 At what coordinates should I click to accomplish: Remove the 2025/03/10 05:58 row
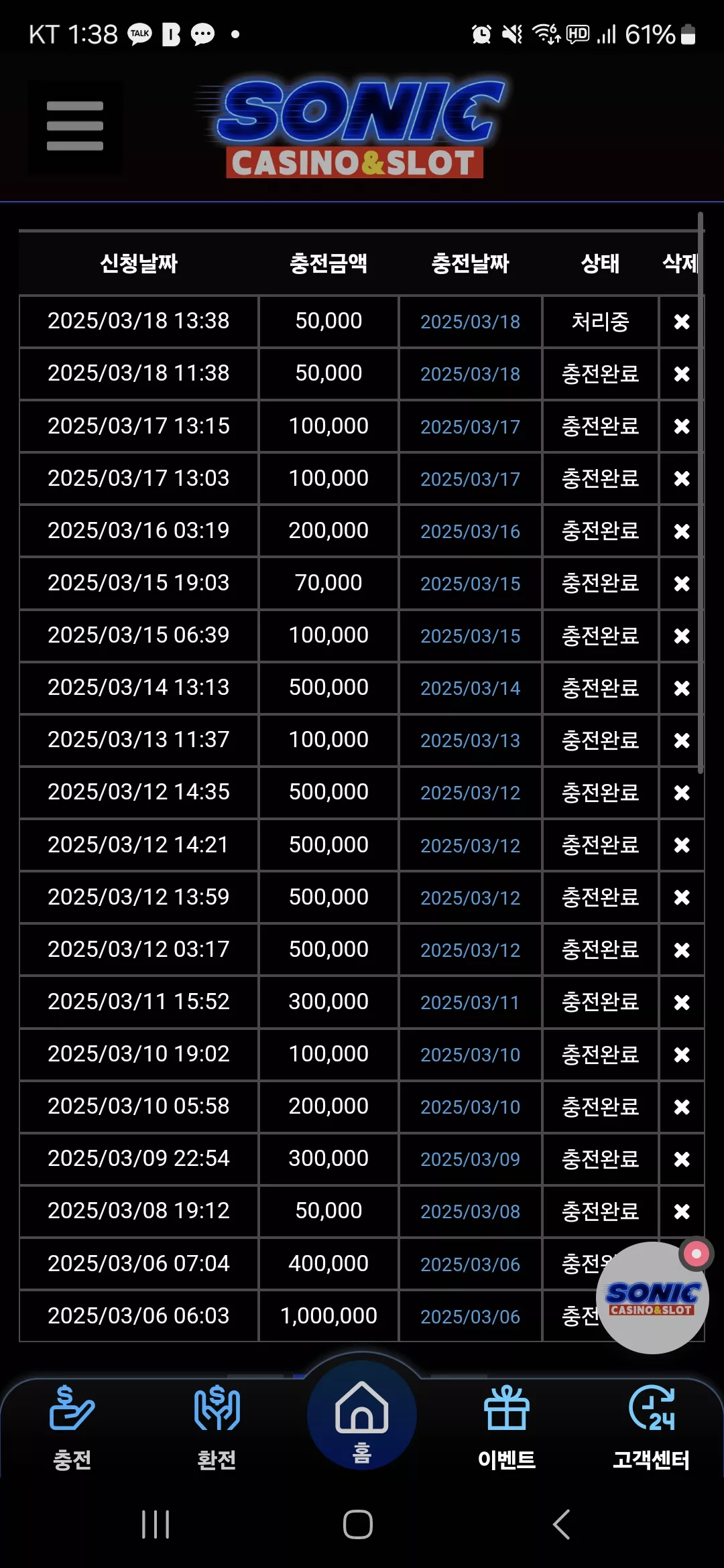[682, 1107]
